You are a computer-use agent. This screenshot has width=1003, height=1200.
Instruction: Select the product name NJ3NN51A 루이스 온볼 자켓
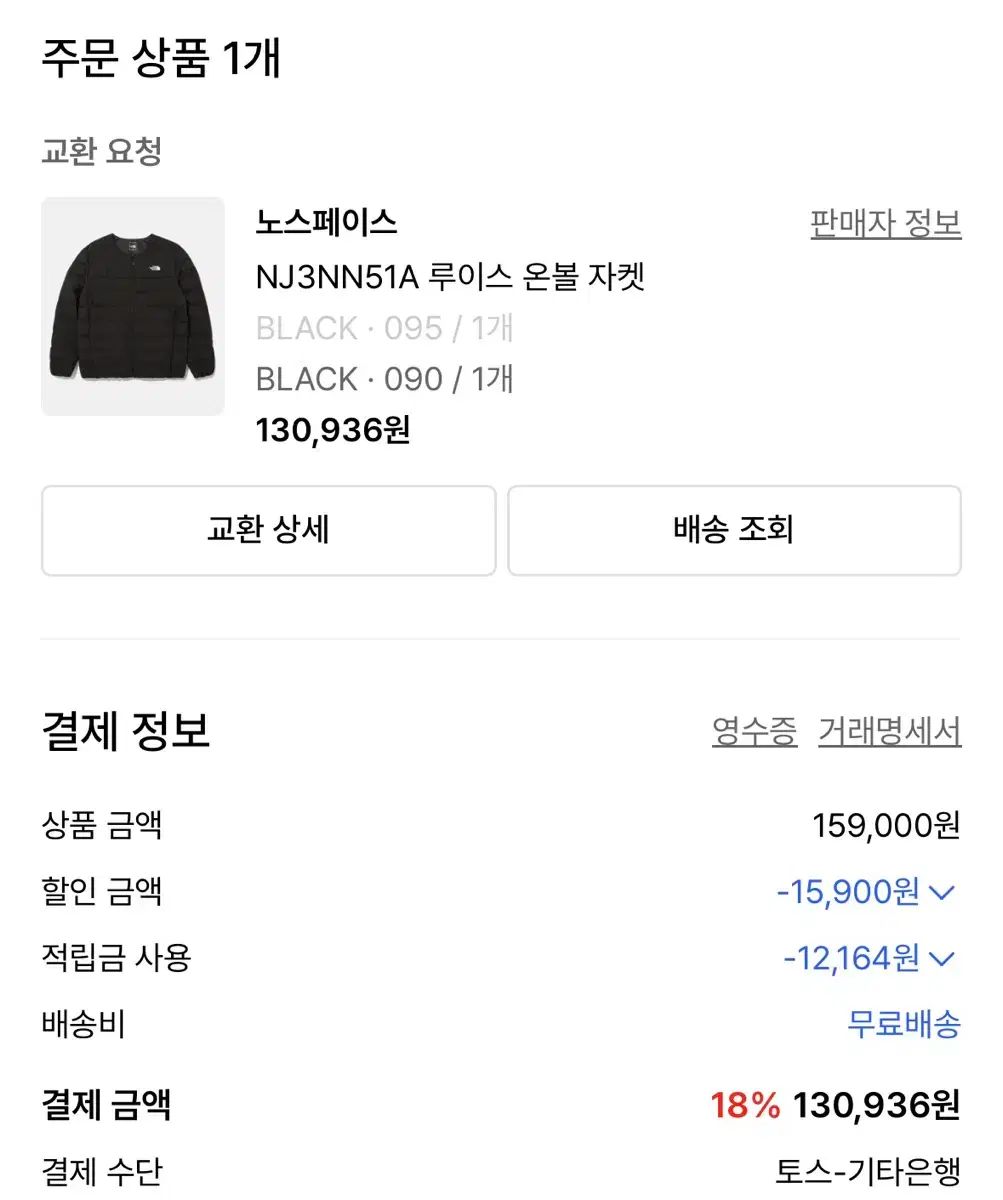453,278
